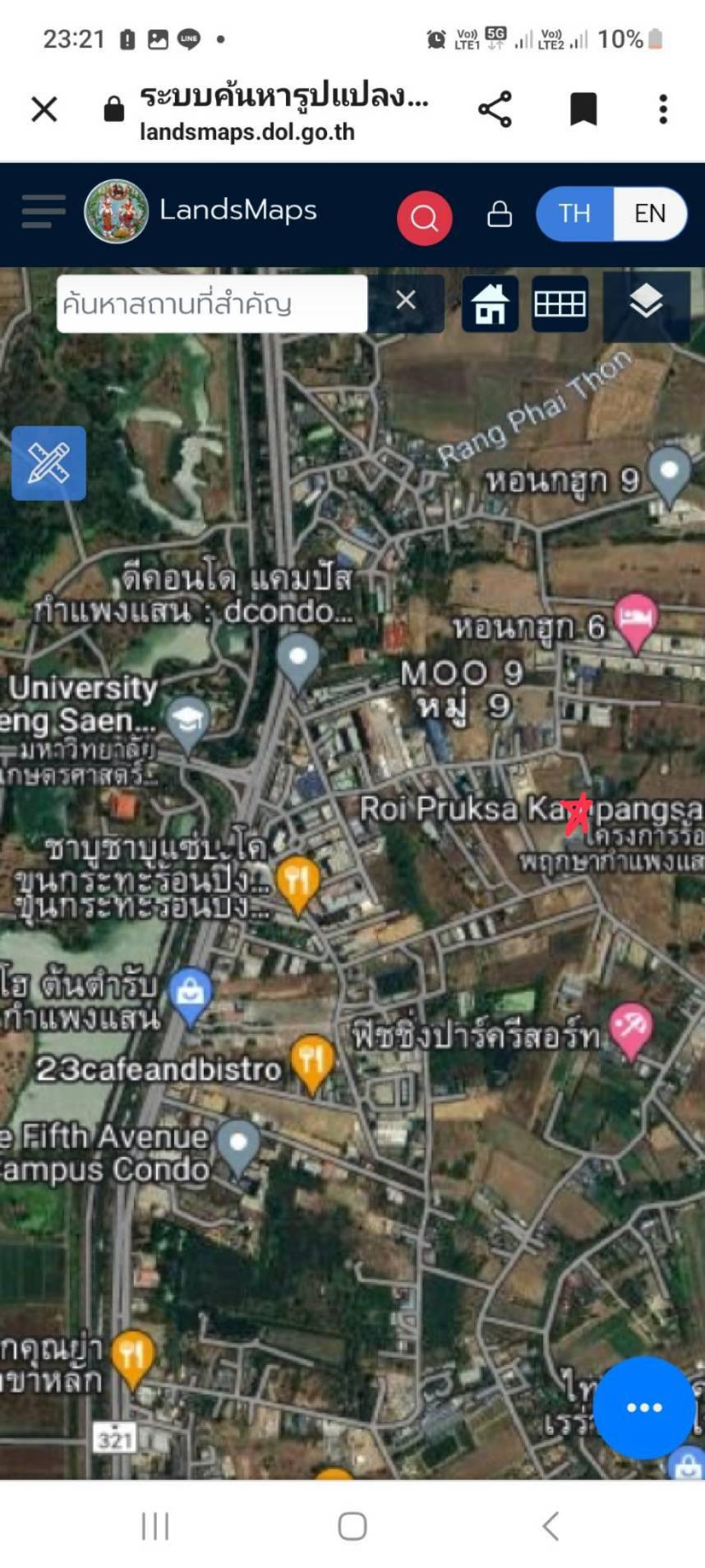
Task: Switch language to EN
Action: point(649,214)
